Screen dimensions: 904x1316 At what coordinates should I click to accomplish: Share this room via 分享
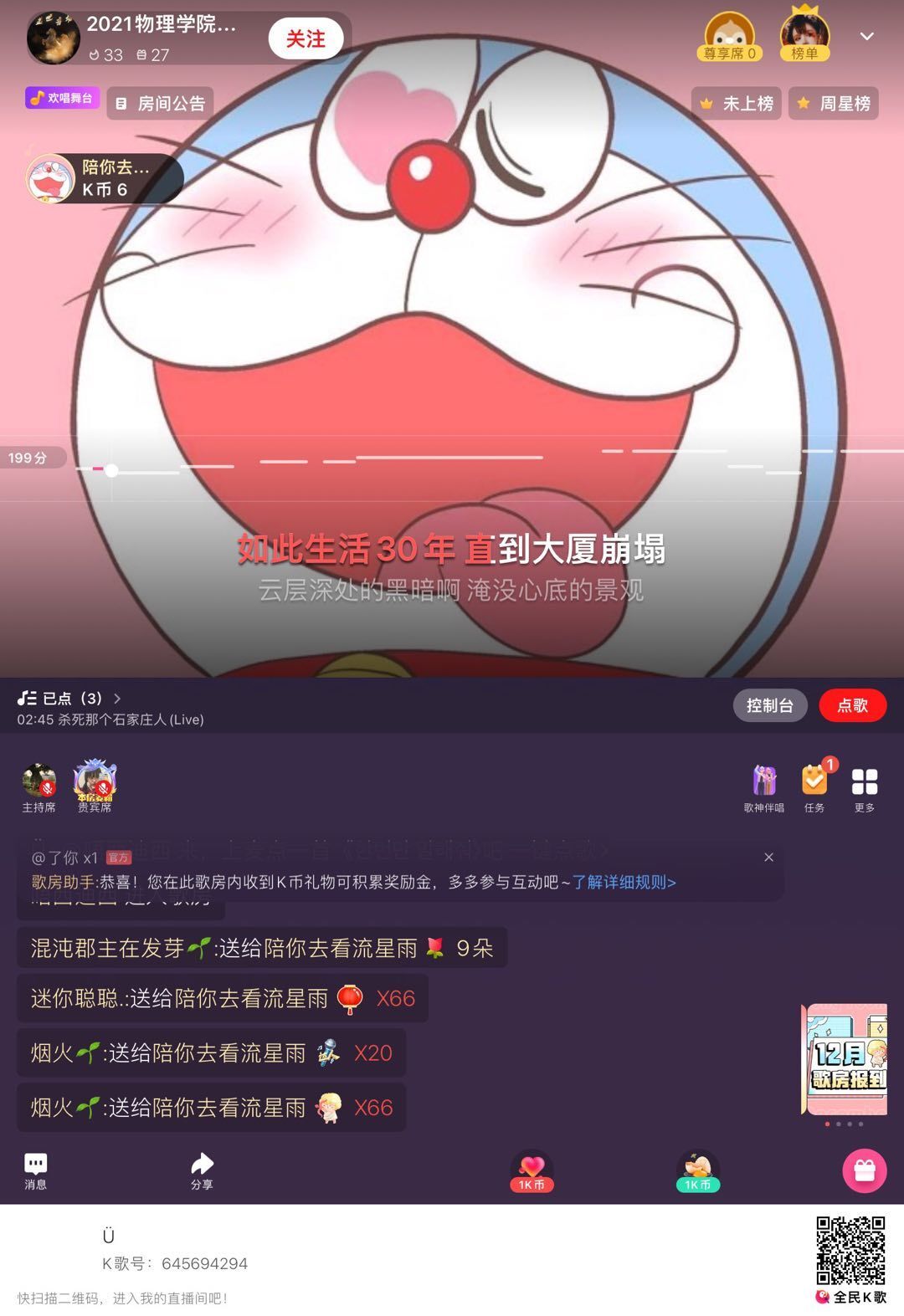point(202,1170)
